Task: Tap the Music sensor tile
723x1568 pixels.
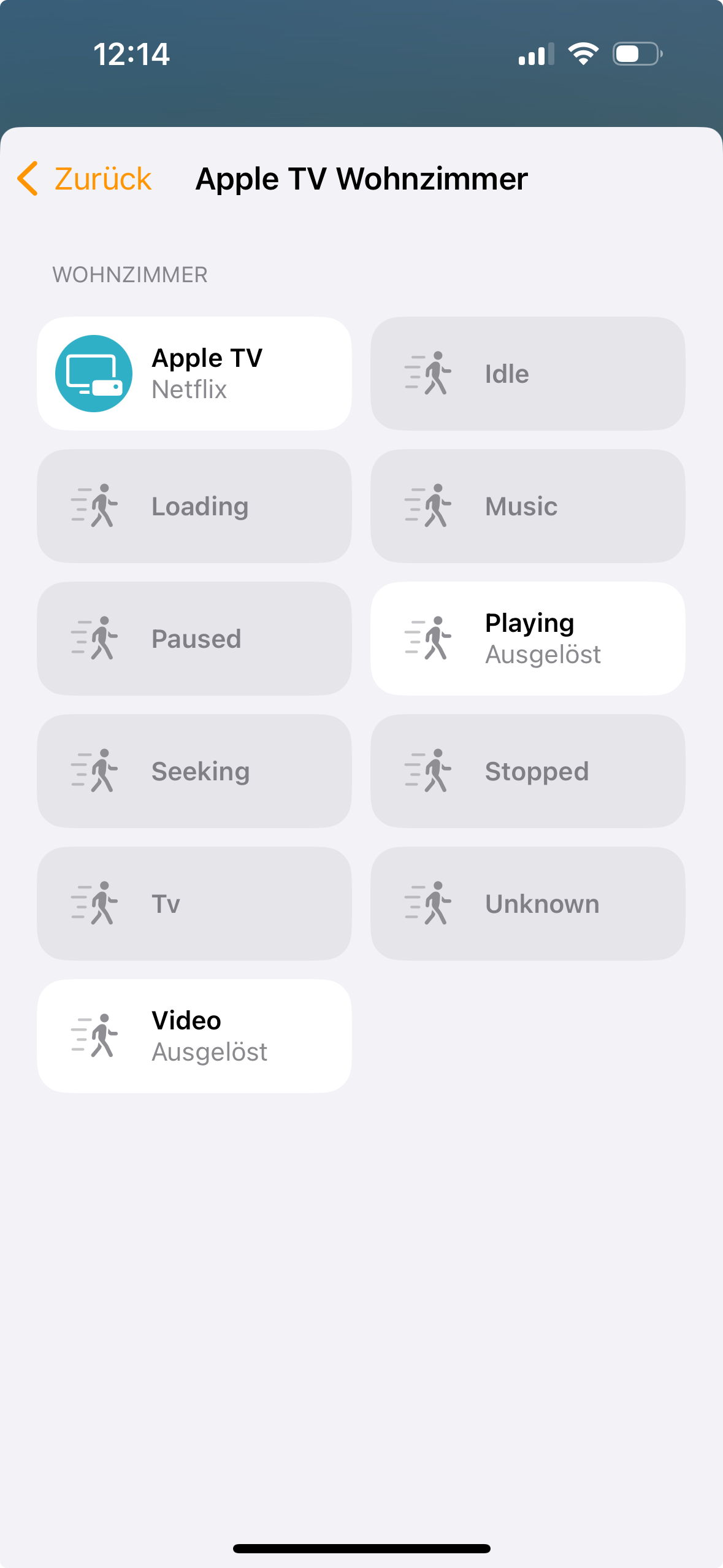Action: (527, 506)
